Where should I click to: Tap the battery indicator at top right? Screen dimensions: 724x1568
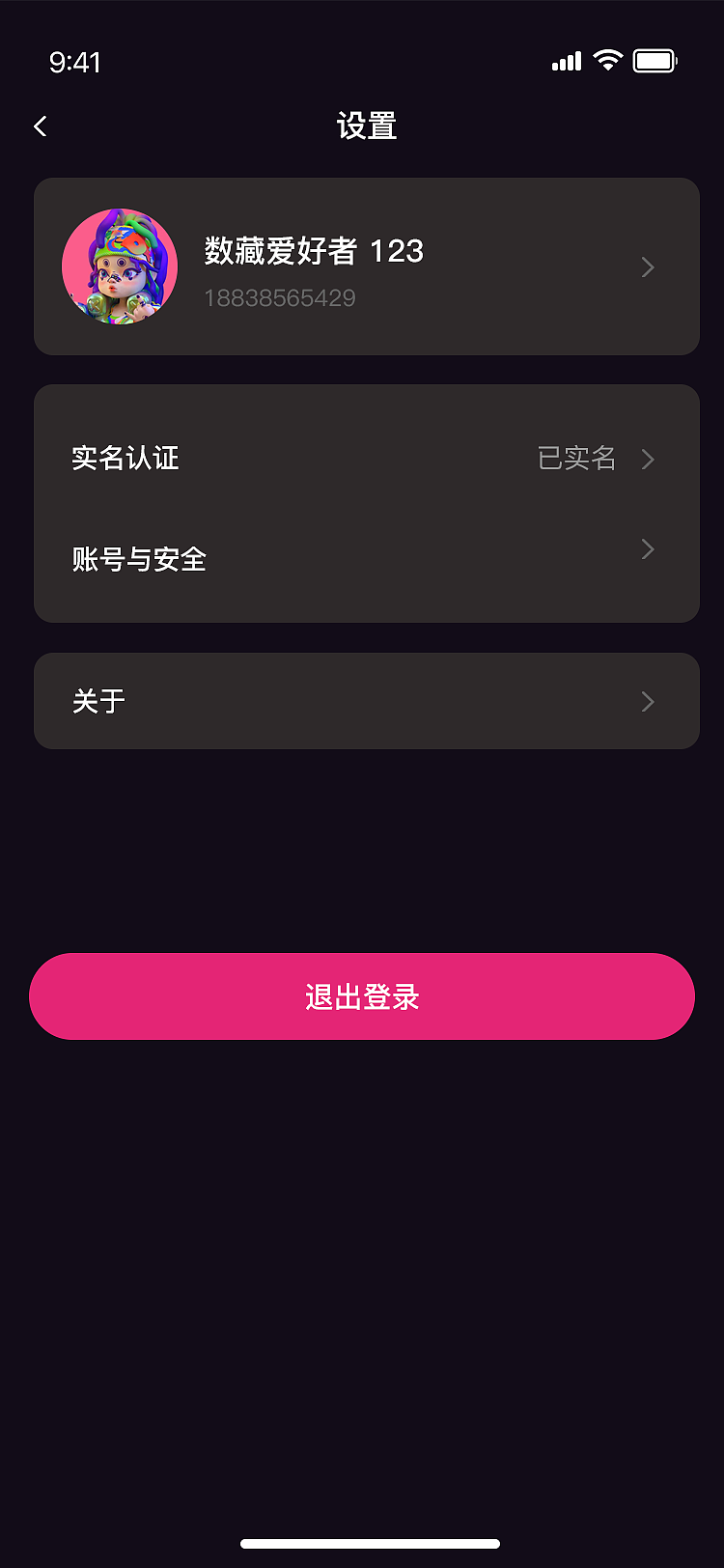tap(654, 60)
